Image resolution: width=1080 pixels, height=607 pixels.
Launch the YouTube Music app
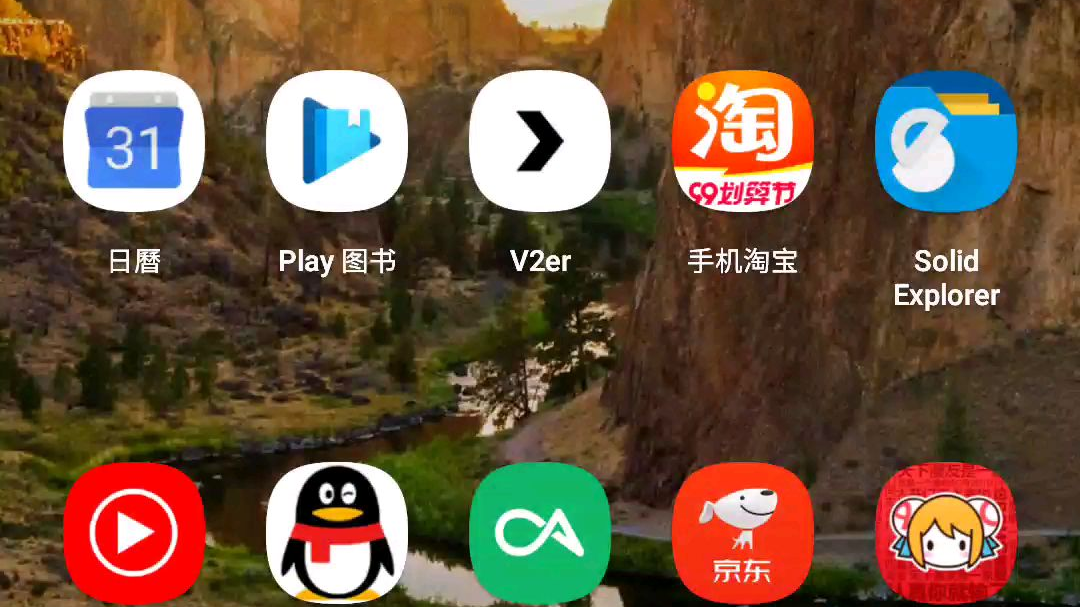click(x=134, y=532)
